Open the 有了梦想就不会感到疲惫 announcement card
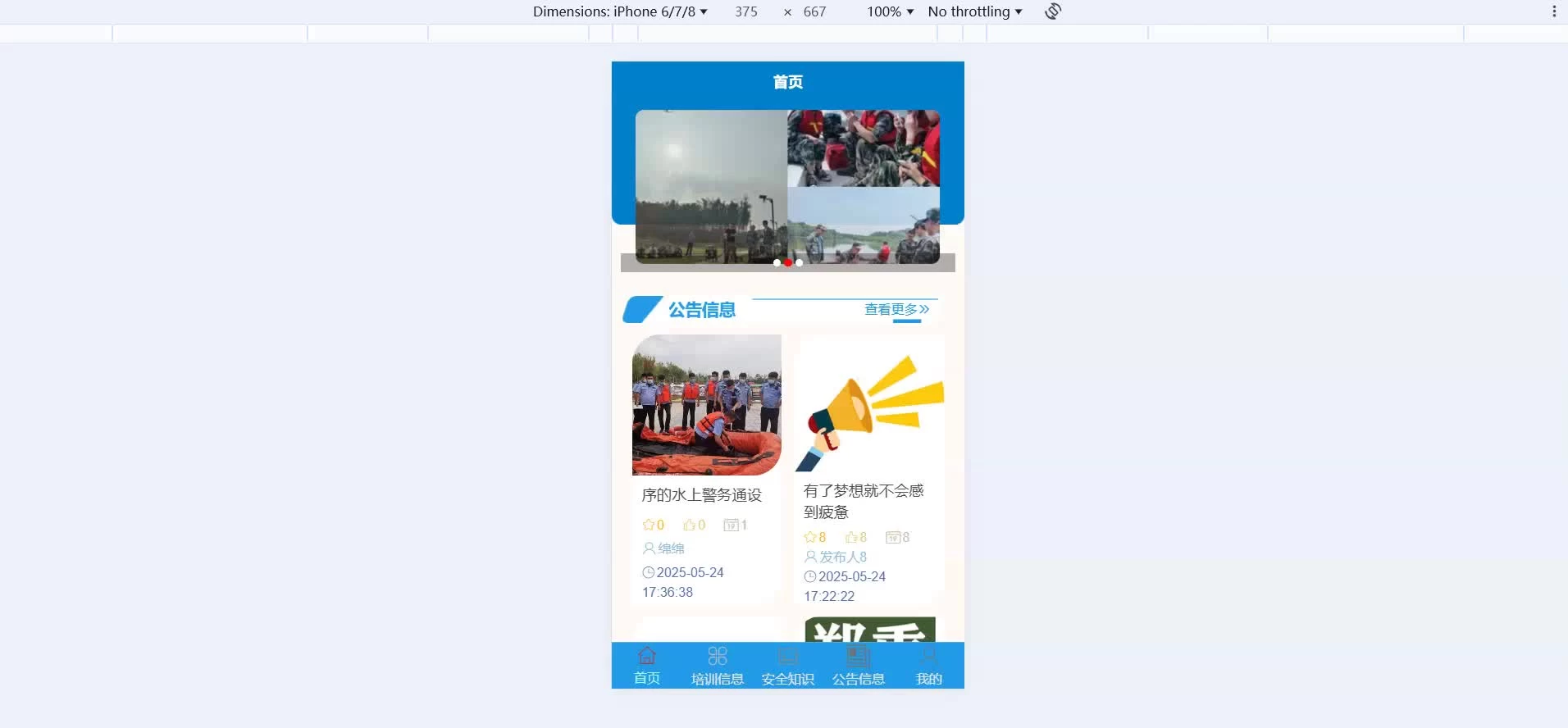1568x728 pixels. [x=869, y=469]
